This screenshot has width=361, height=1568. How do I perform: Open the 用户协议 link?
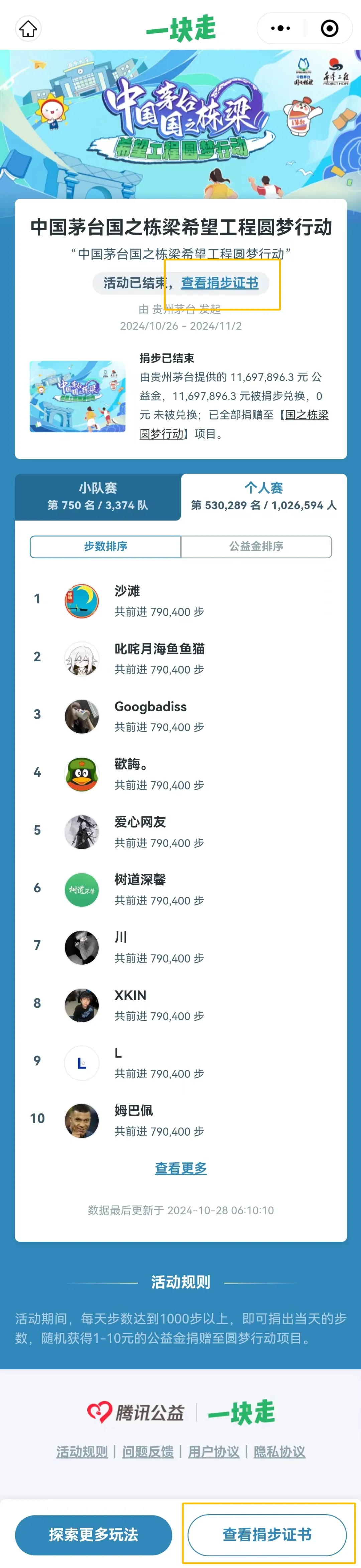click(x=214, y=1452)
